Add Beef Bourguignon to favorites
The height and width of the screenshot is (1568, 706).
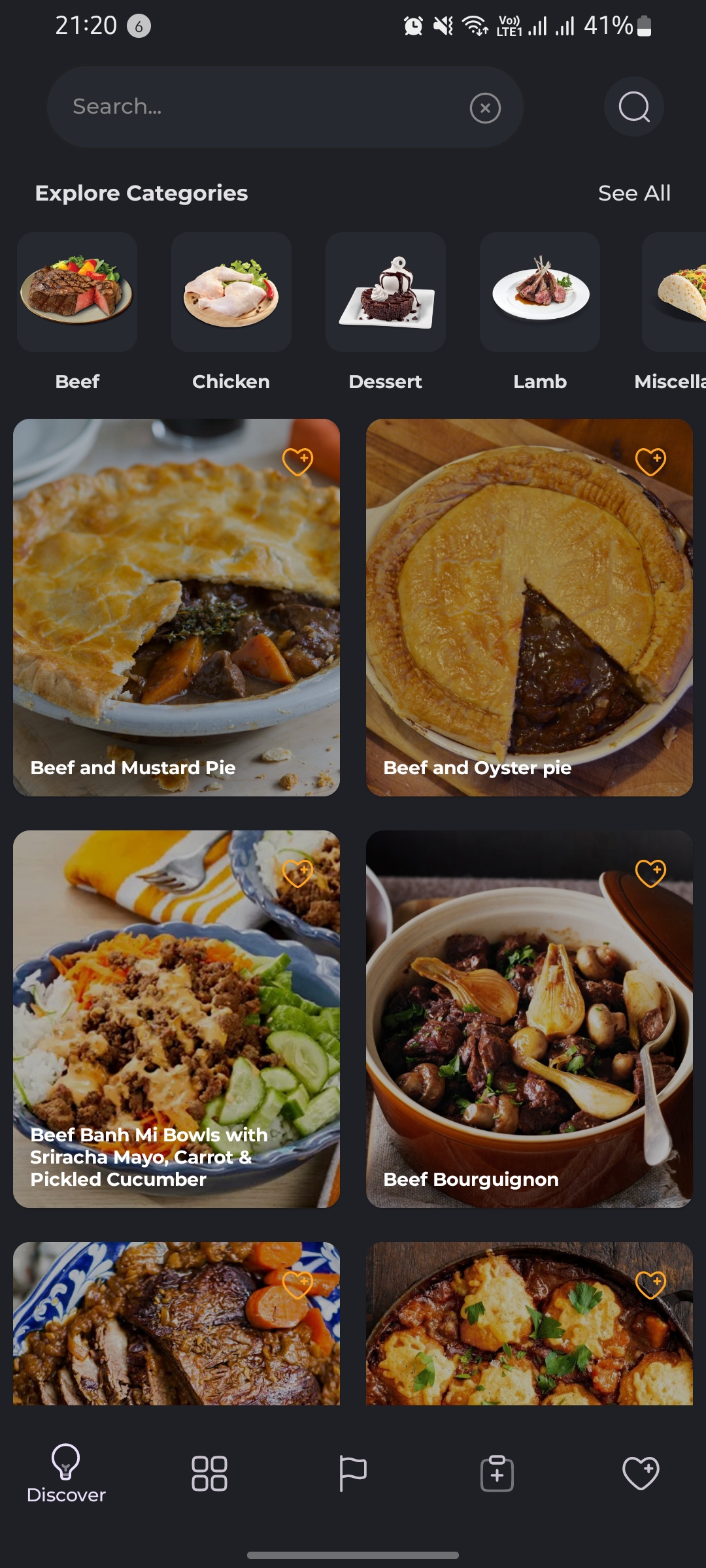tap(650, 874)
